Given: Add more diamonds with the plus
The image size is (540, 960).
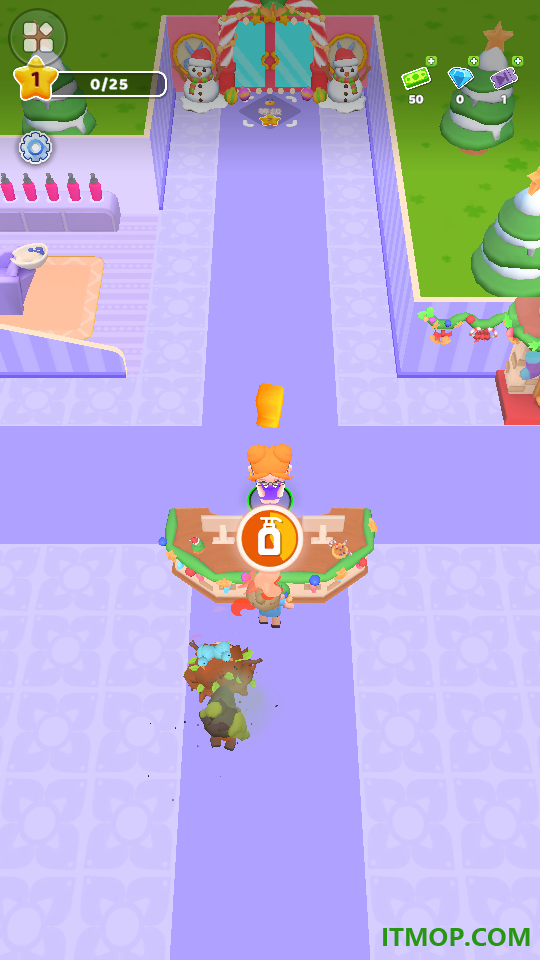Looking at the screenshot, I should pyautogui.click(x=473, y=61).
